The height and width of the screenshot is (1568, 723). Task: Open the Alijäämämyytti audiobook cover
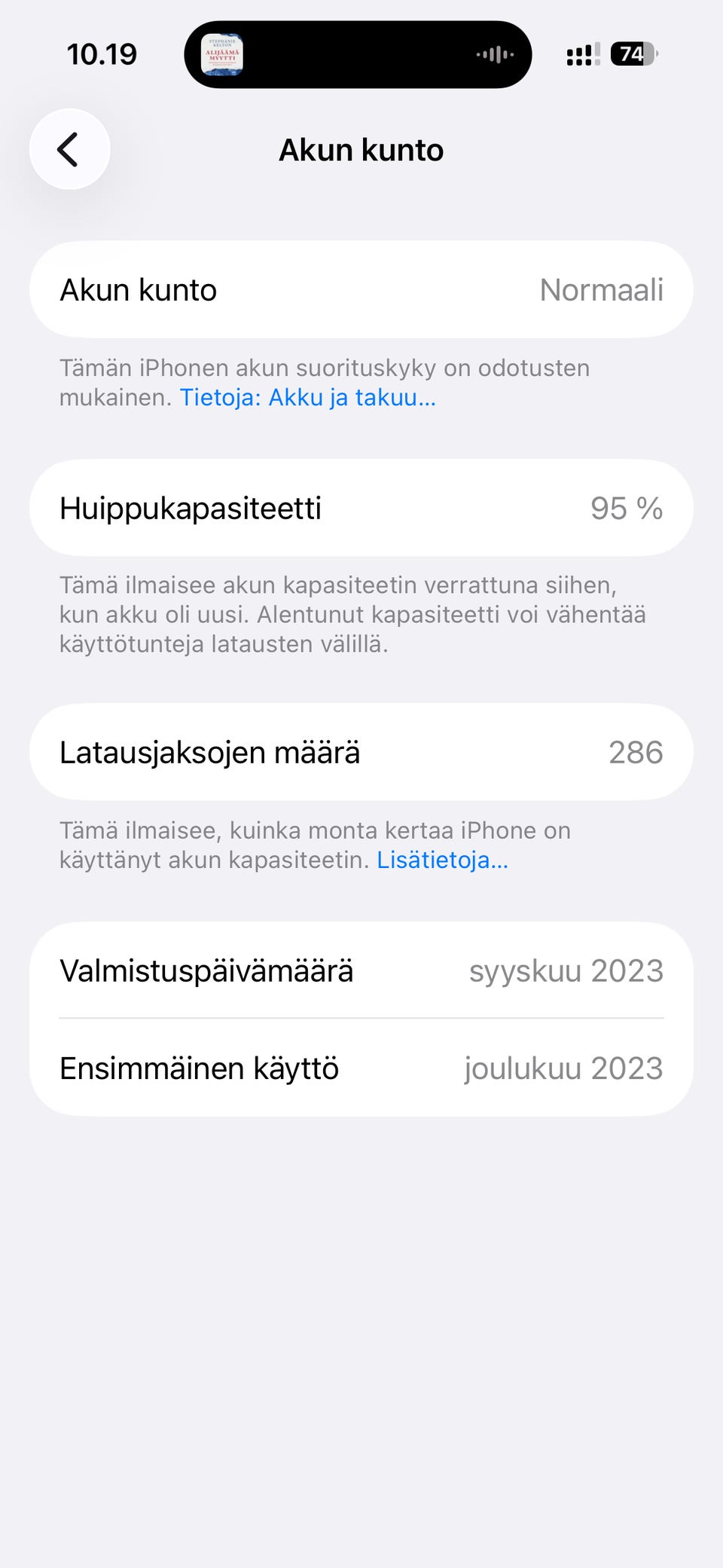tap(225, 54)
